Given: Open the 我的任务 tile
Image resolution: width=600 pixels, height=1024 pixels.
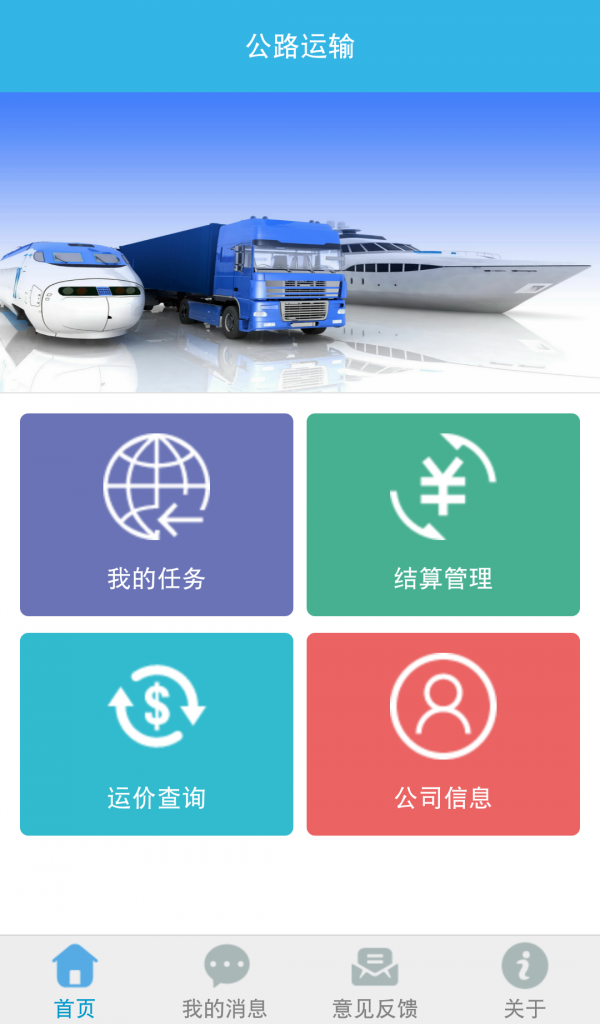Looking at the screenshot, I should pos(156,514).
